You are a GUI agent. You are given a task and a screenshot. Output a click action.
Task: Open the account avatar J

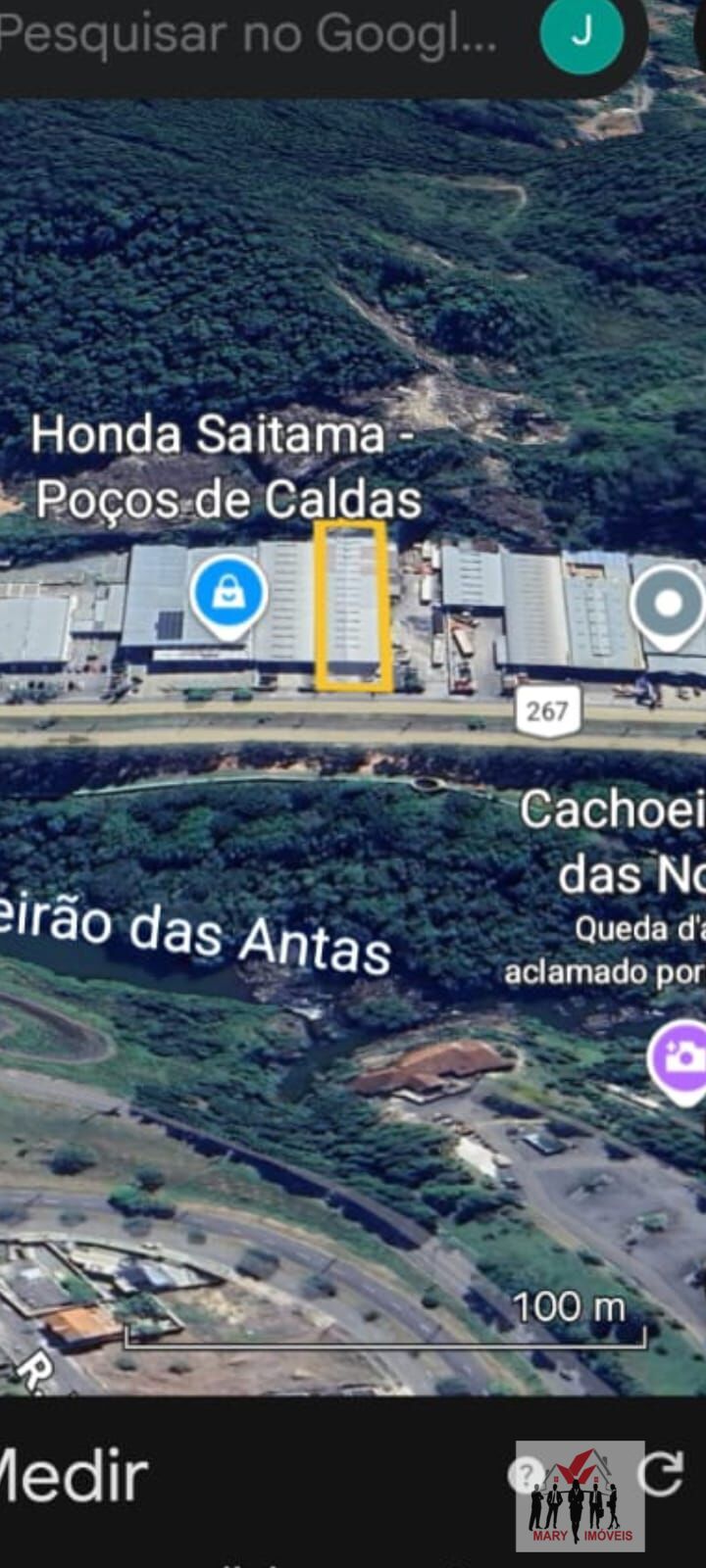(582, 34)
